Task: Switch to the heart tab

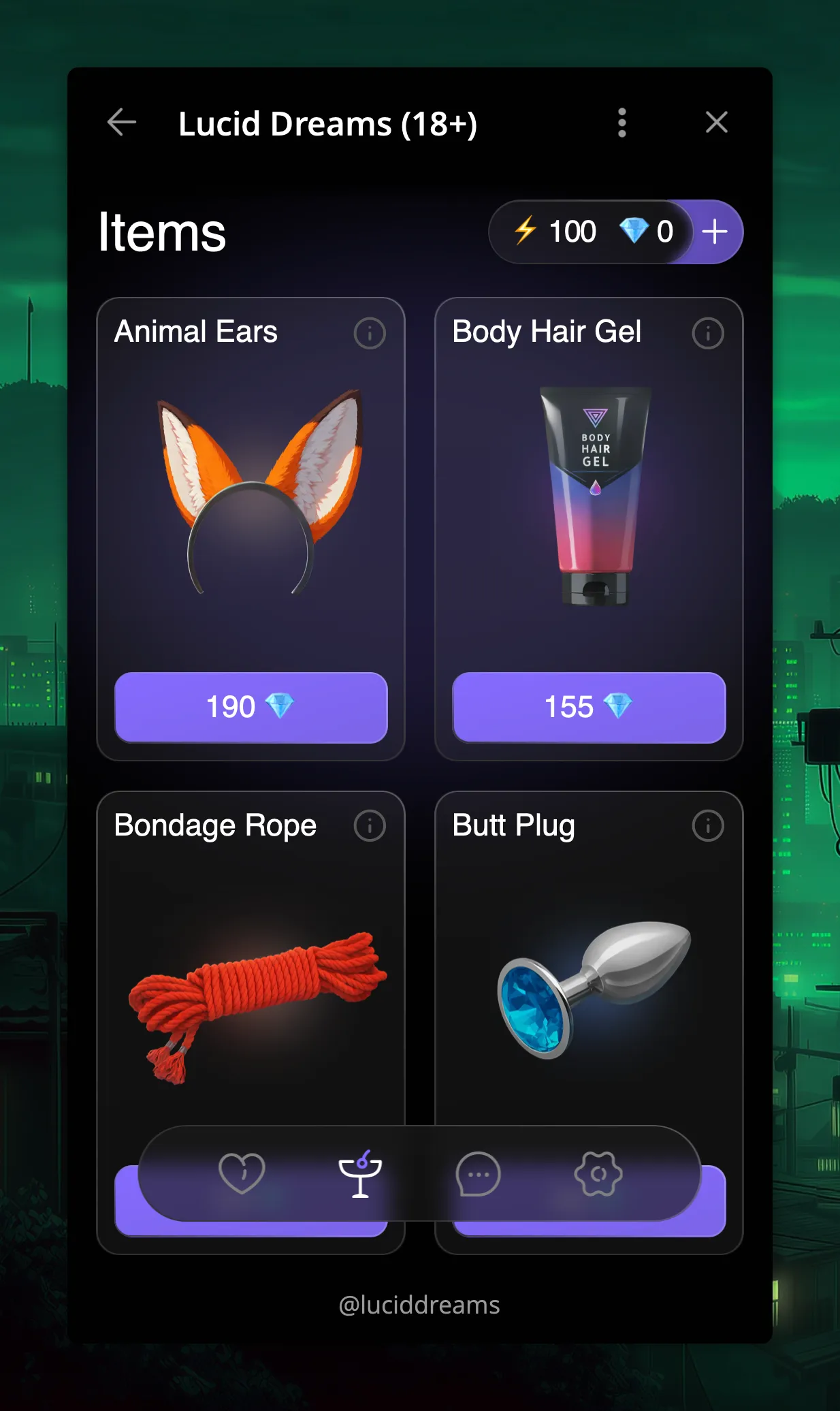Action: pos(242,1173)
